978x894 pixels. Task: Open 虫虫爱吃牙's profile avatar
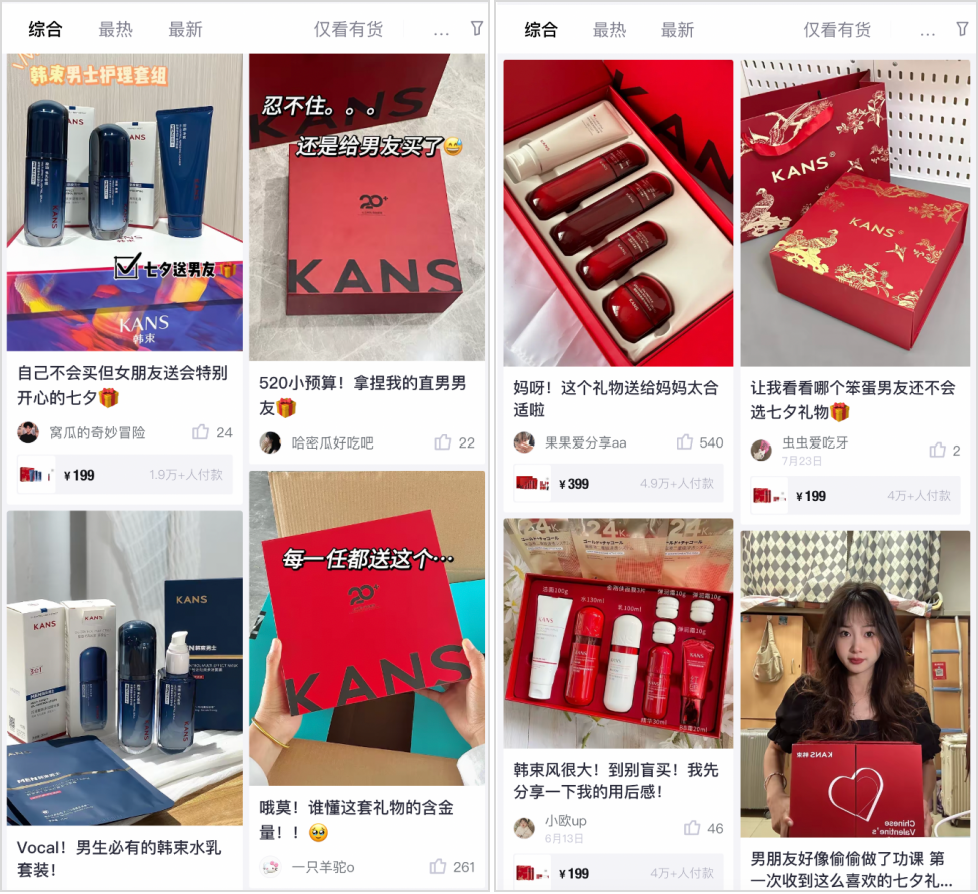coord(762,450)
